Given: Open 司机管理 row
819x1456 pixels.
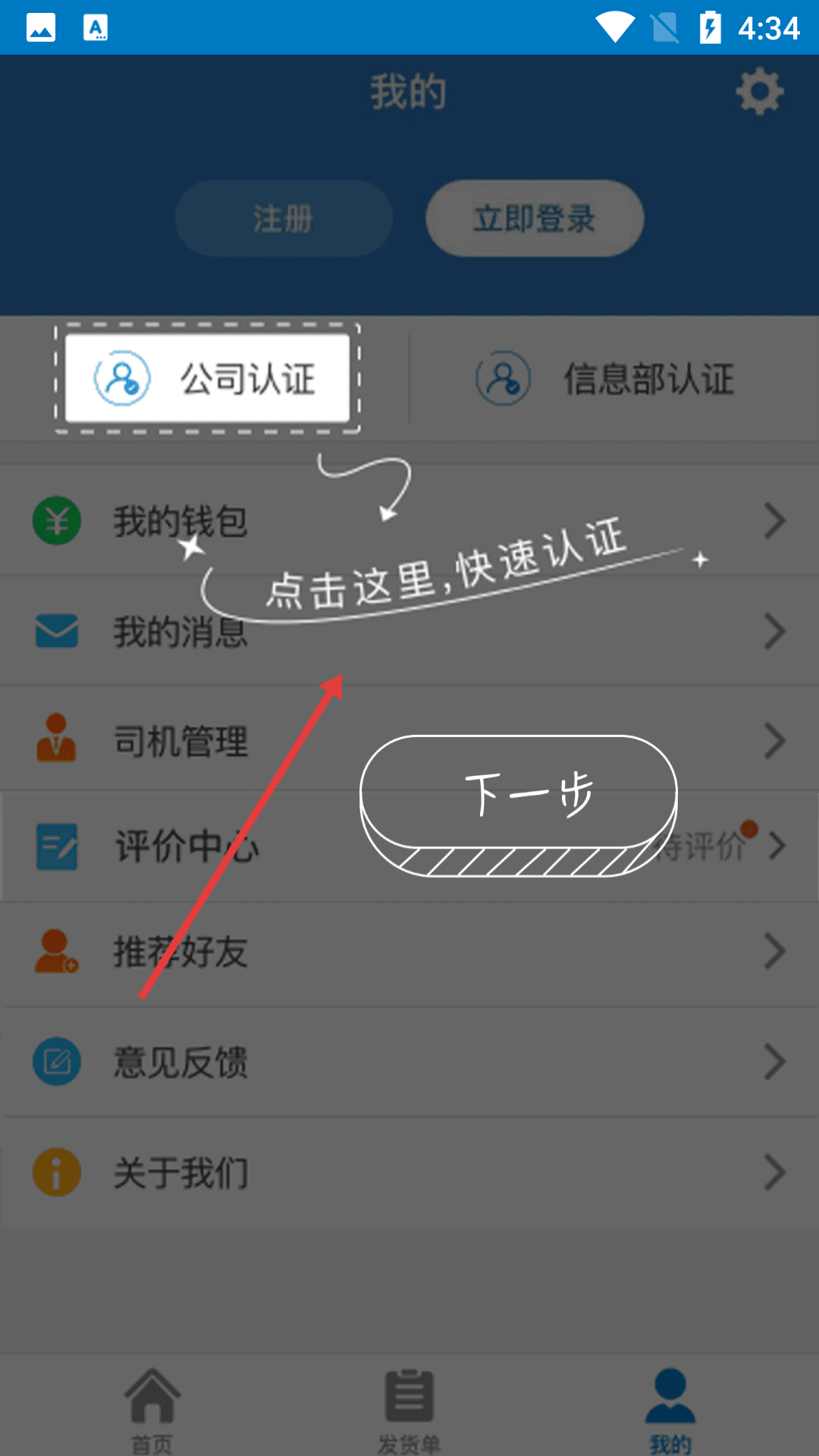Looking at the screenshot, I should [x=409, y=741].
